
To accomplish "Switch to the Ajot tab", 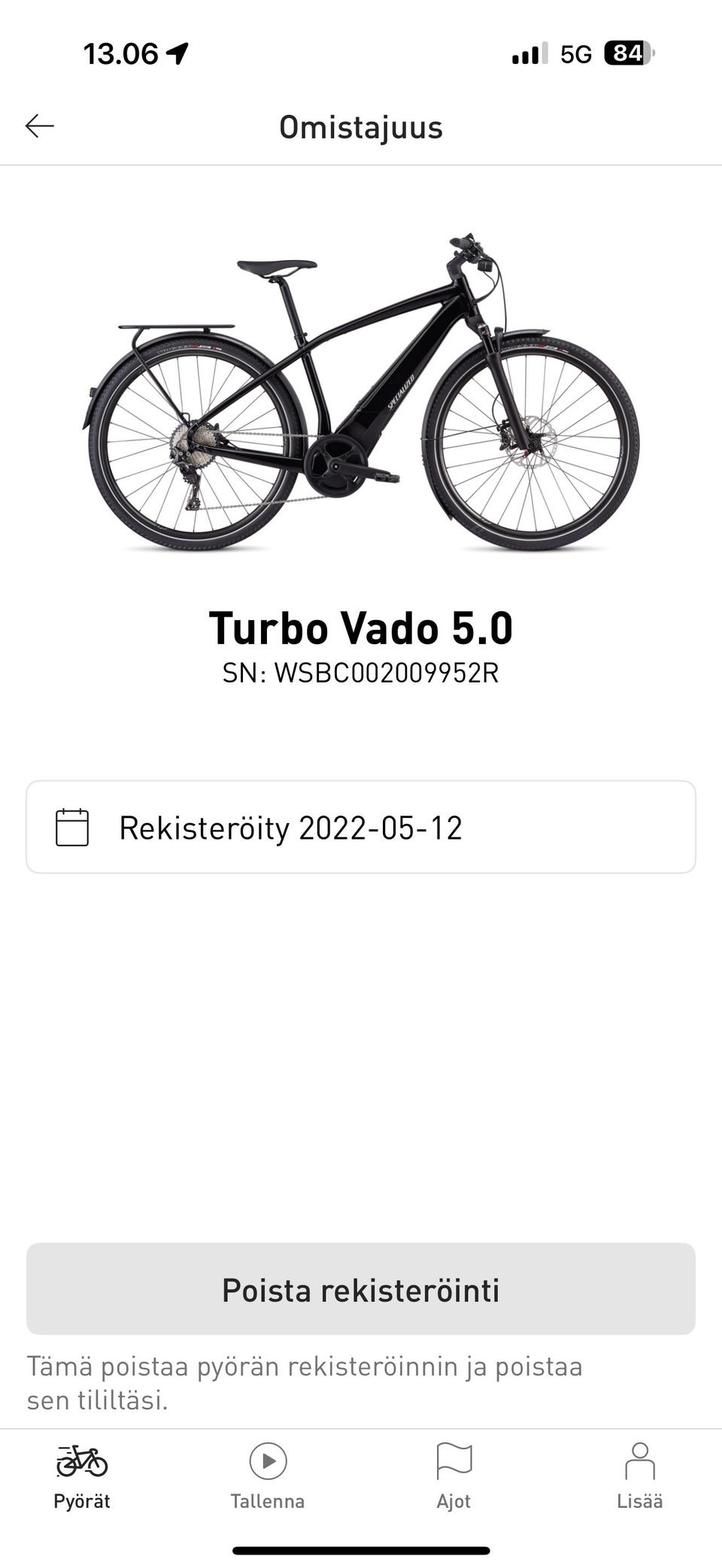I will (x=454, y=1476).
